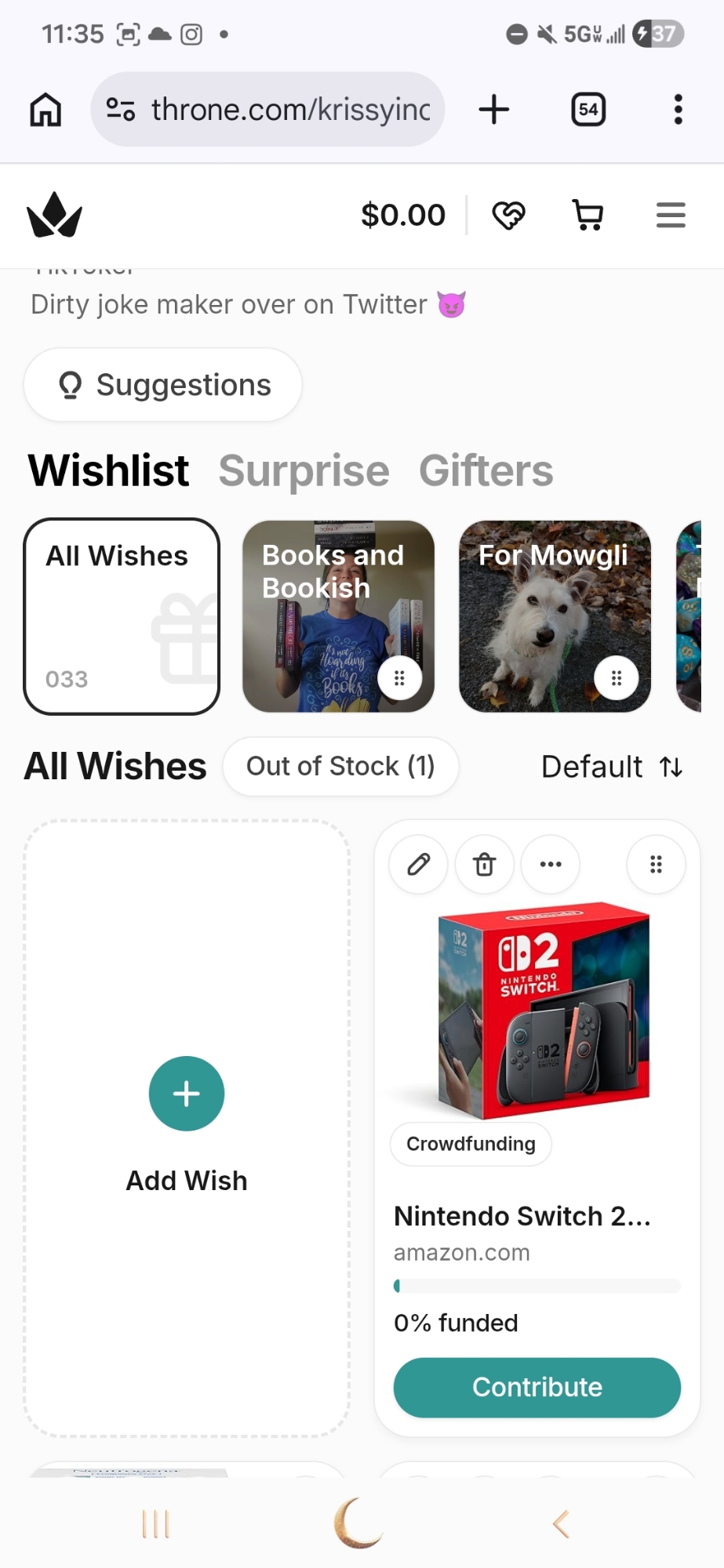Tap the heart handshake icon

[x=508, y=215]
